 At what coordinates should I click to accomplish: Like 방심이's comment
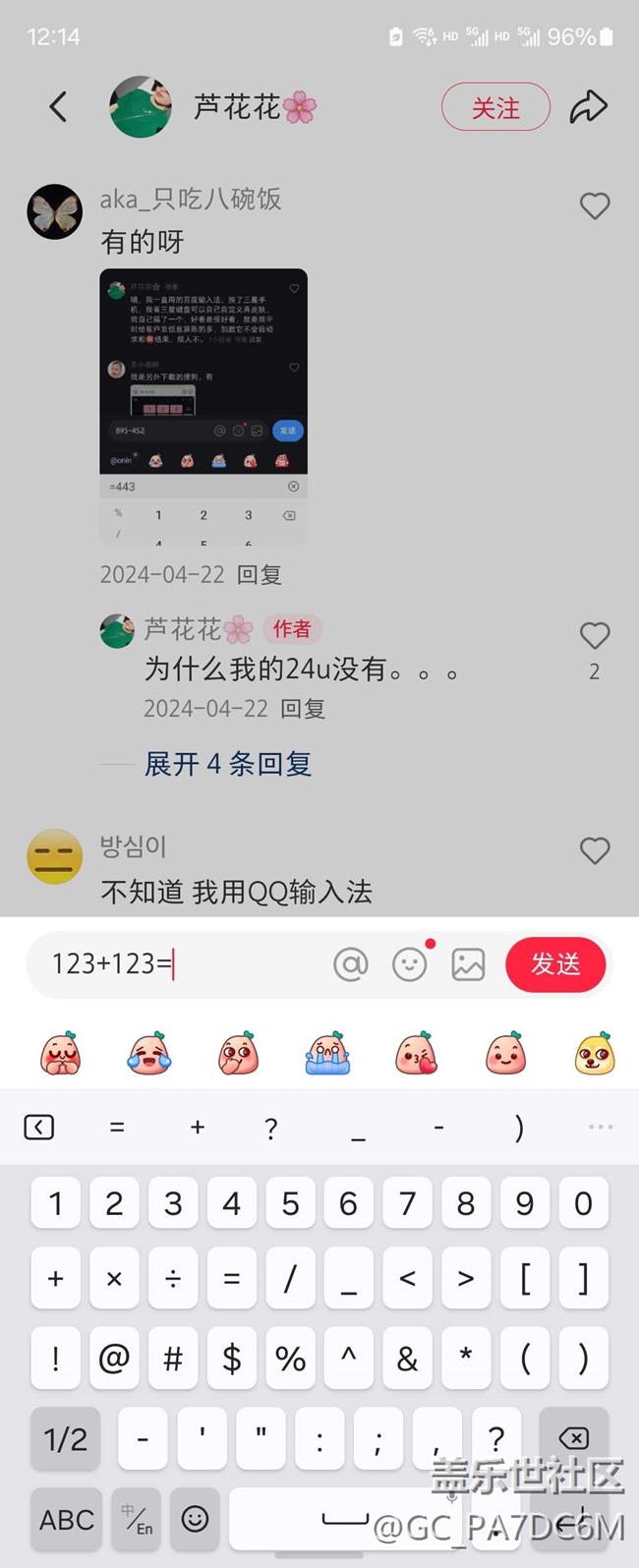[594, 850]
